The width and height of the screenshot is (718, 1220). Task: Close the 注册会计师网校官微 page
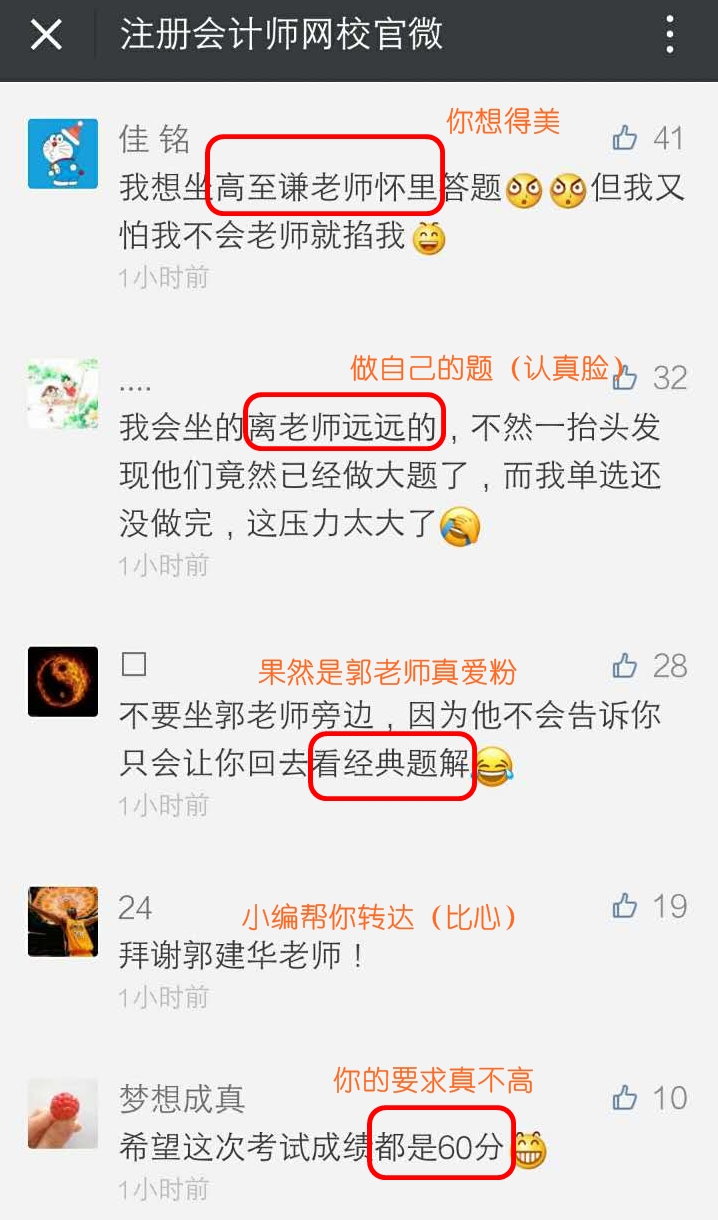pos(46,36)
